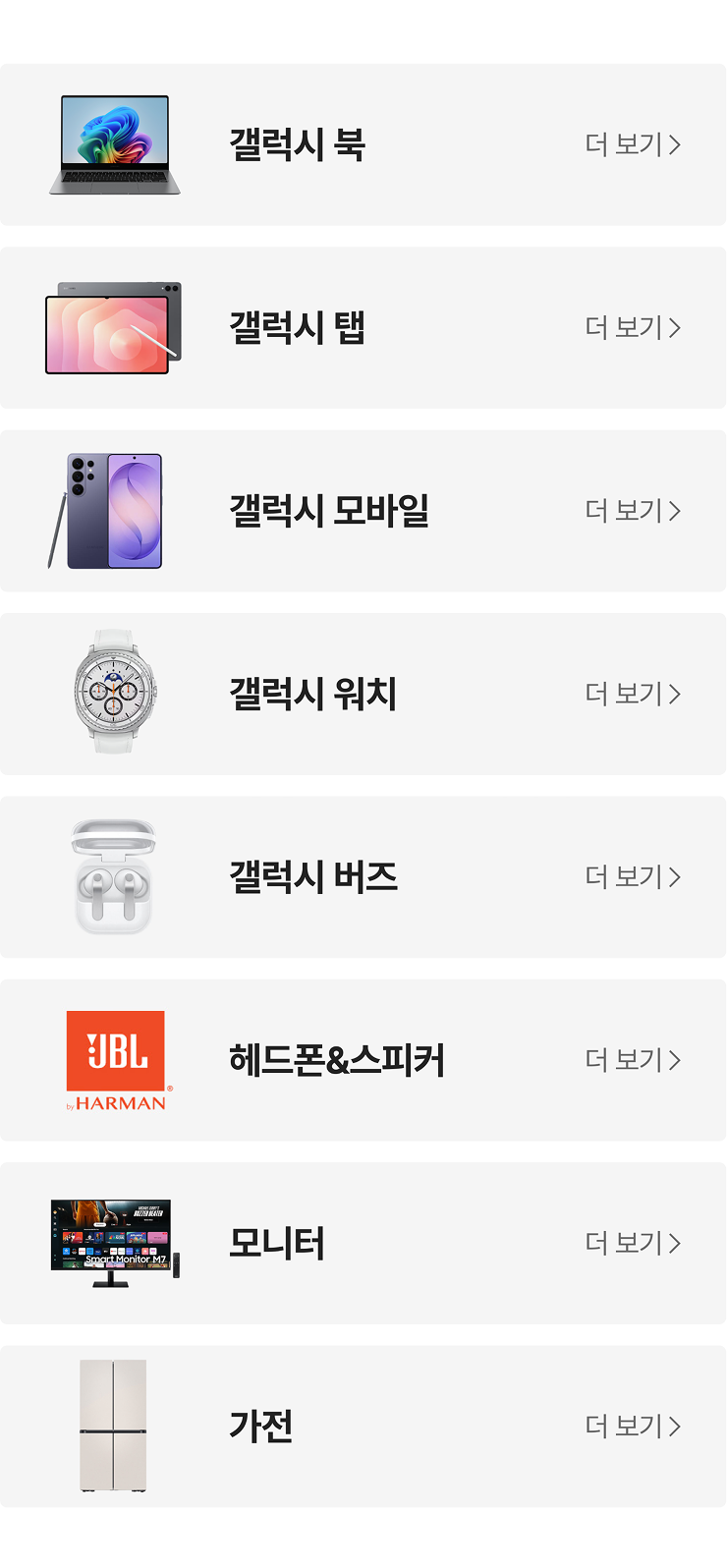Select the 모니터 category row

pyautogui.click(x=277, y=1244)
